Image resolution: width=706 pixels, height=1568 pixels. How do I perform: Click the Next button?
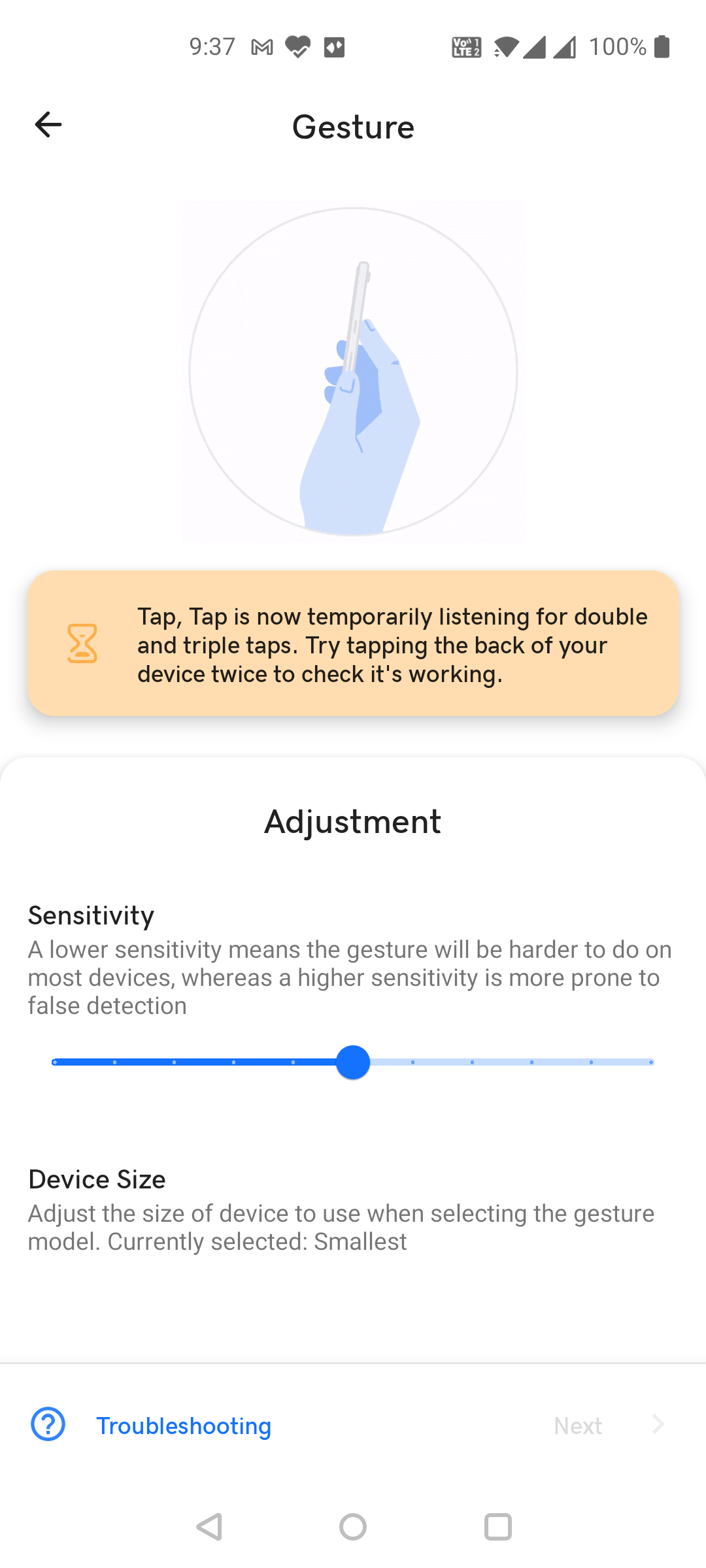(x=578, y=1425)
